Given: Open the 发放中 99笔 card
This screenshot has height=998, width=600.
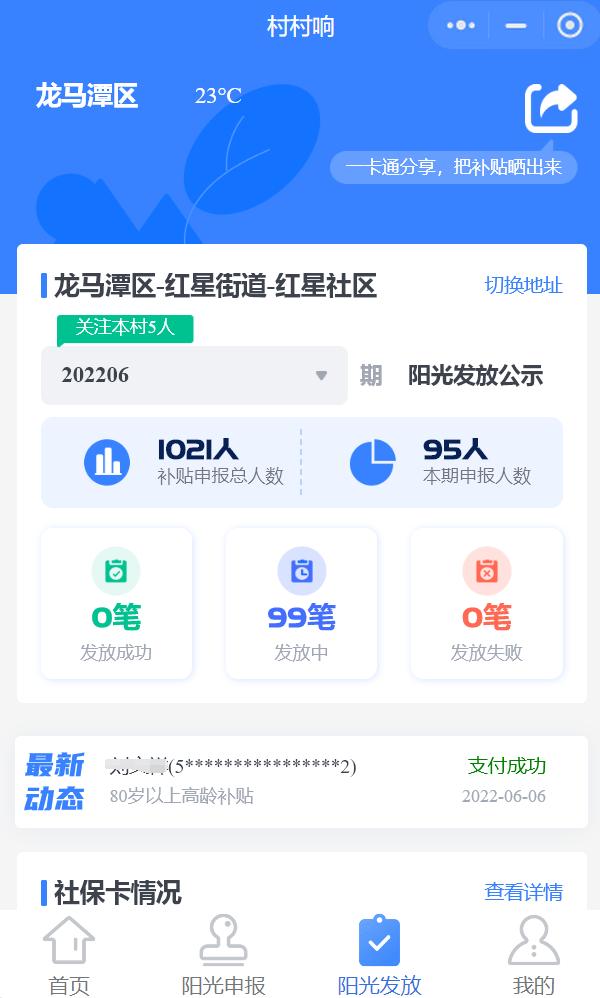Looking at the screenshot, I should pos(301,603).
